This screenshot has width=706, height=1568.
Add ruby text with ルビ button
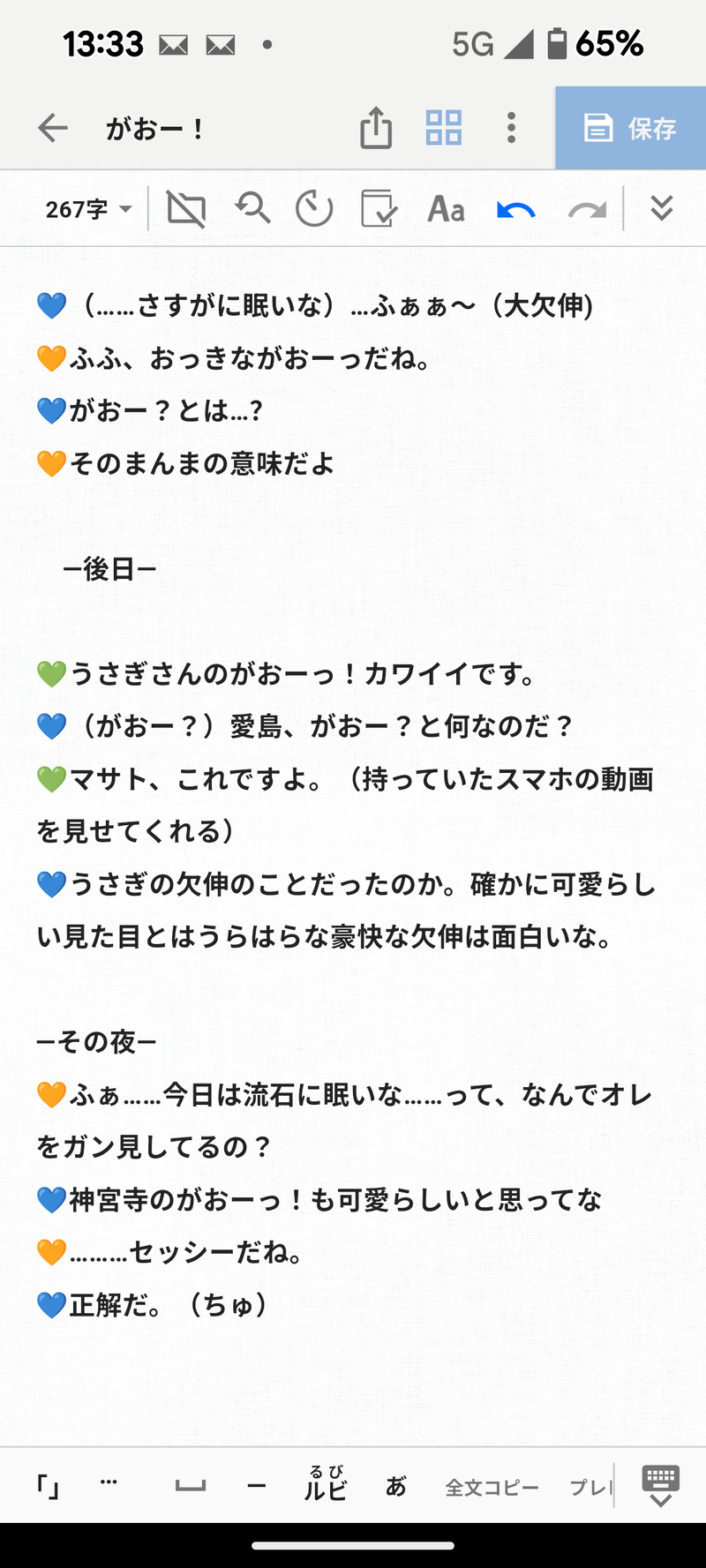tap(326, 1486)
